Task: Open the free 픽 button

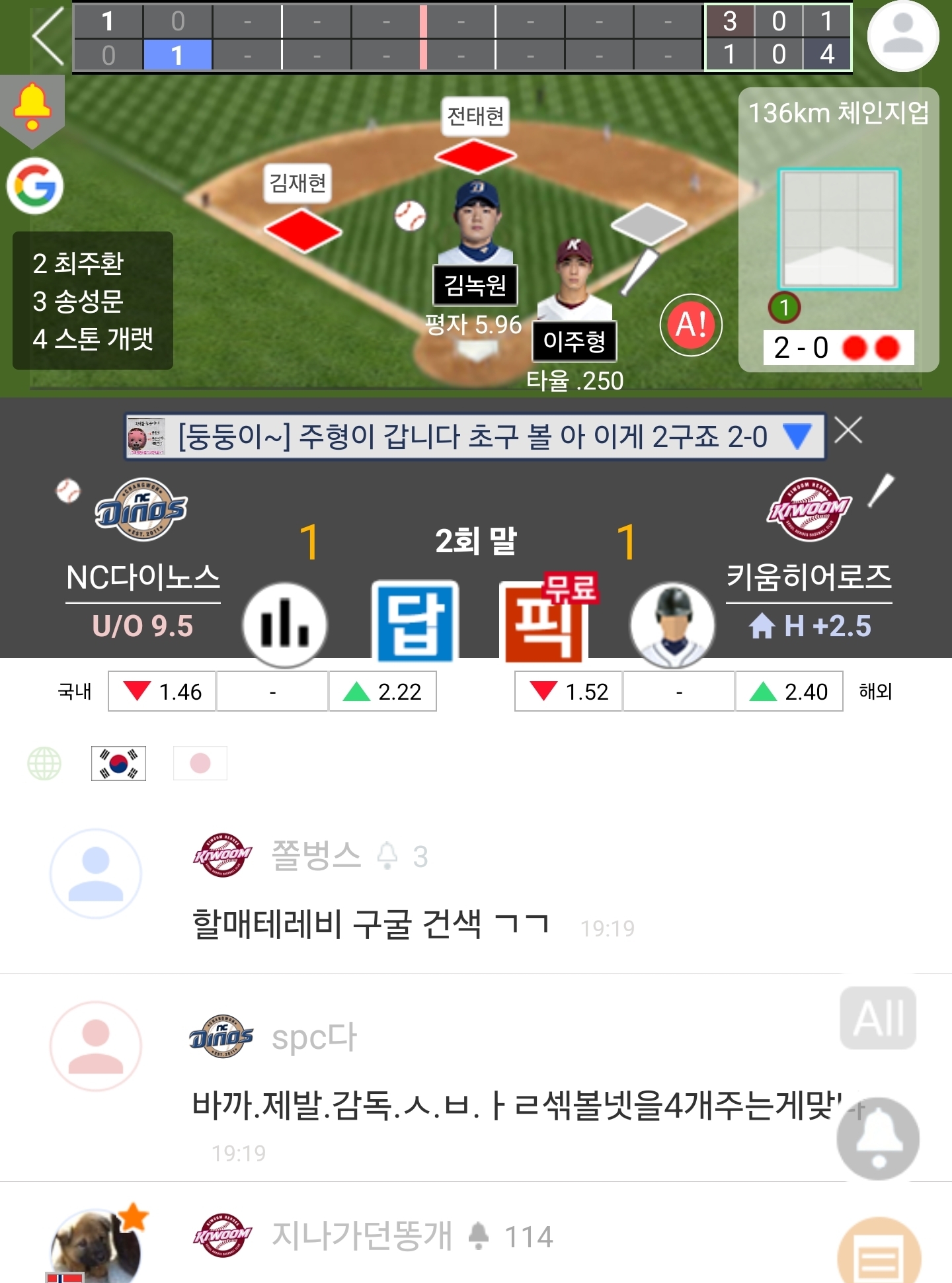Action: click(544, 622)
